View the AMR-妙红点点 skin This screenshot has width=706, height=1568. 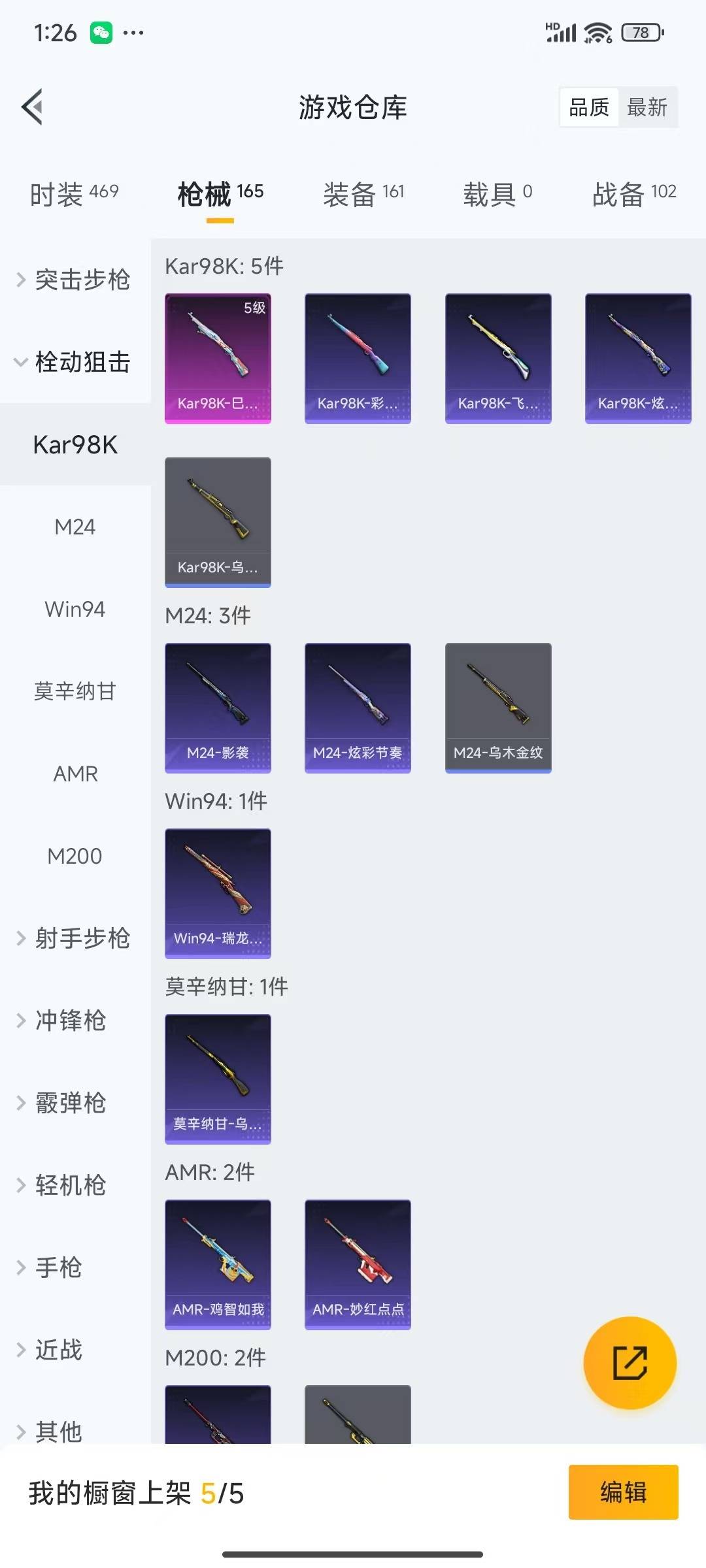[x=358, y=1264]
